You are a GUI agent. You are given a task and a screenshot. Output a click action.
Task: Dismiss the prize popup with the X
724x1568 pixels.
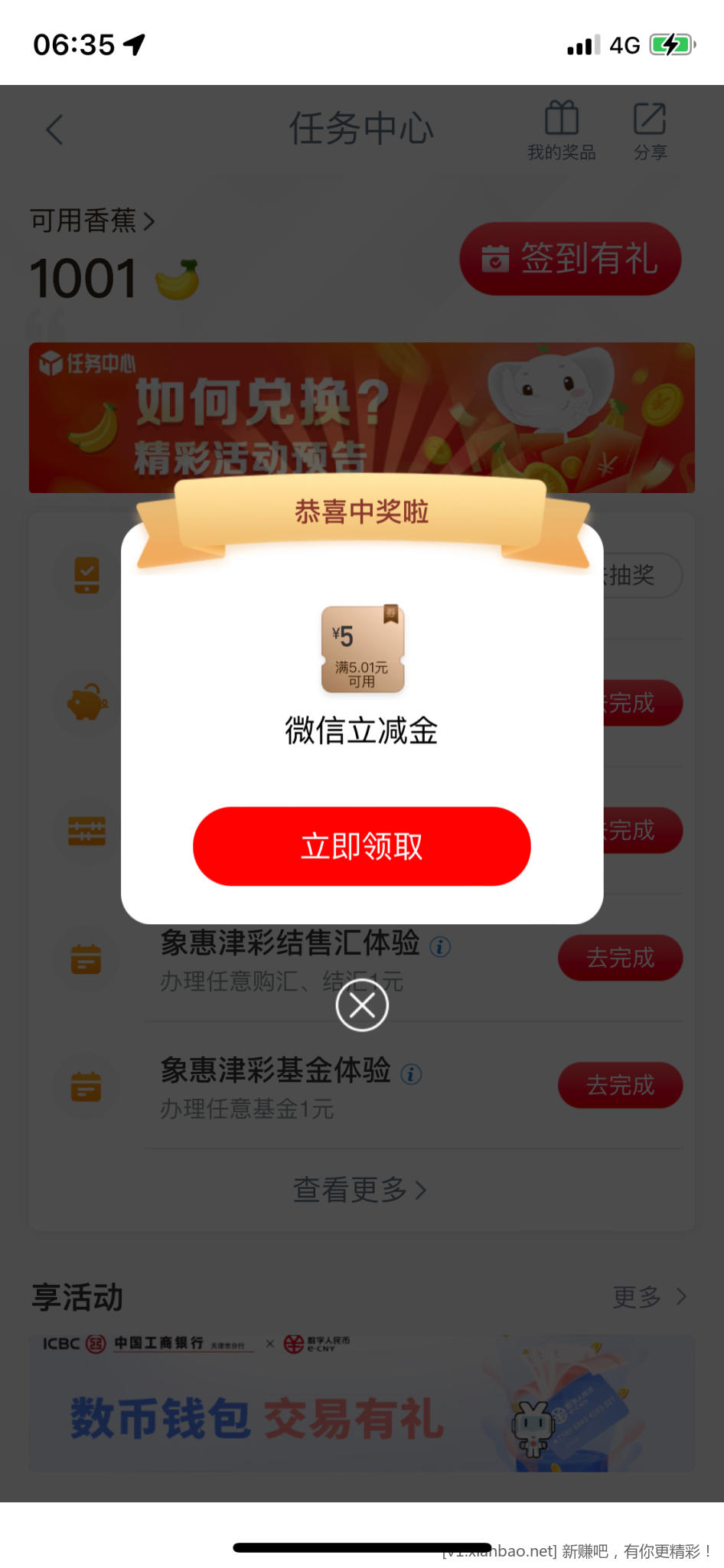click(362, 1004)
